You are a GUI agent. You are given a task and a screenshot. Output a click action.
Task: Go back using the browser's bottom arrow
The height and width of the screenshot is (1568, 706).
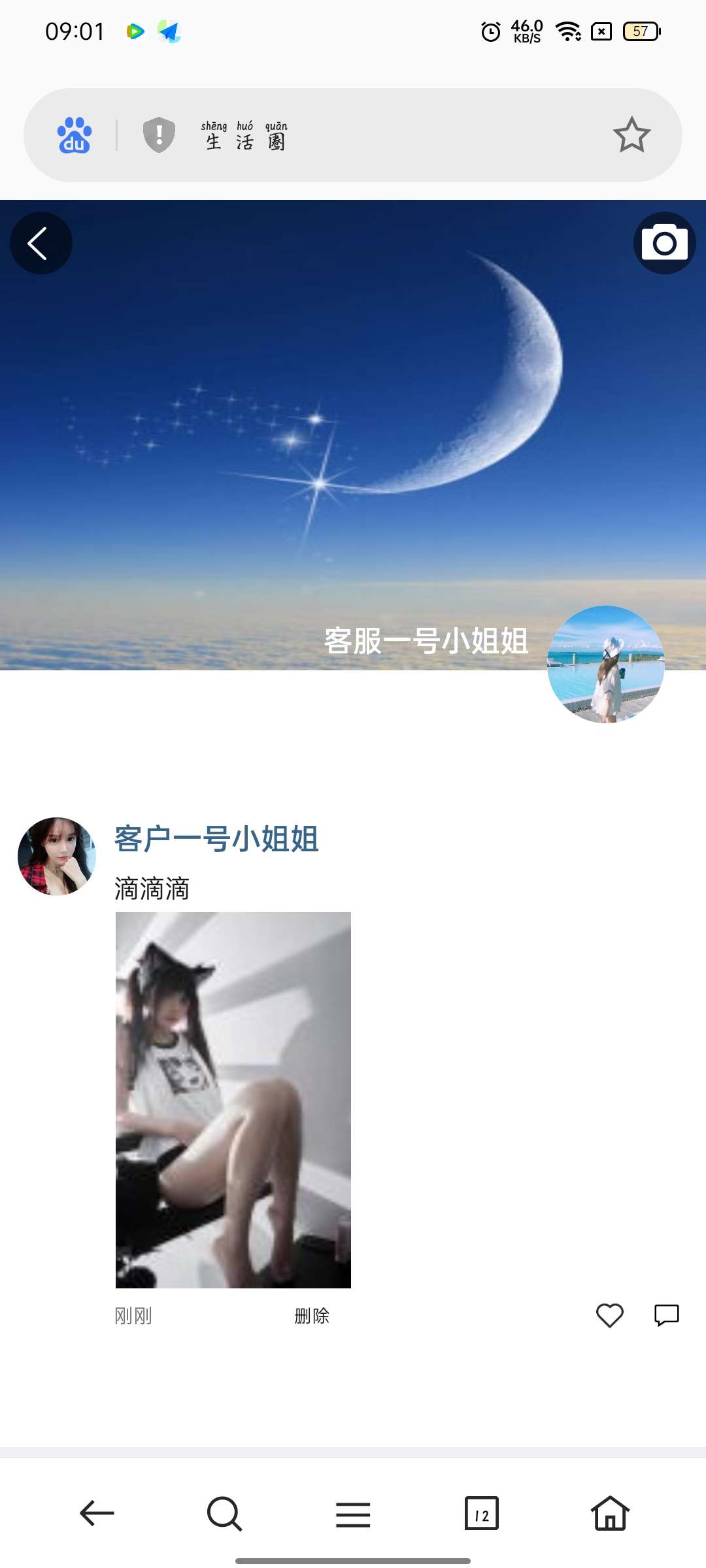[x=97, y=1513]
